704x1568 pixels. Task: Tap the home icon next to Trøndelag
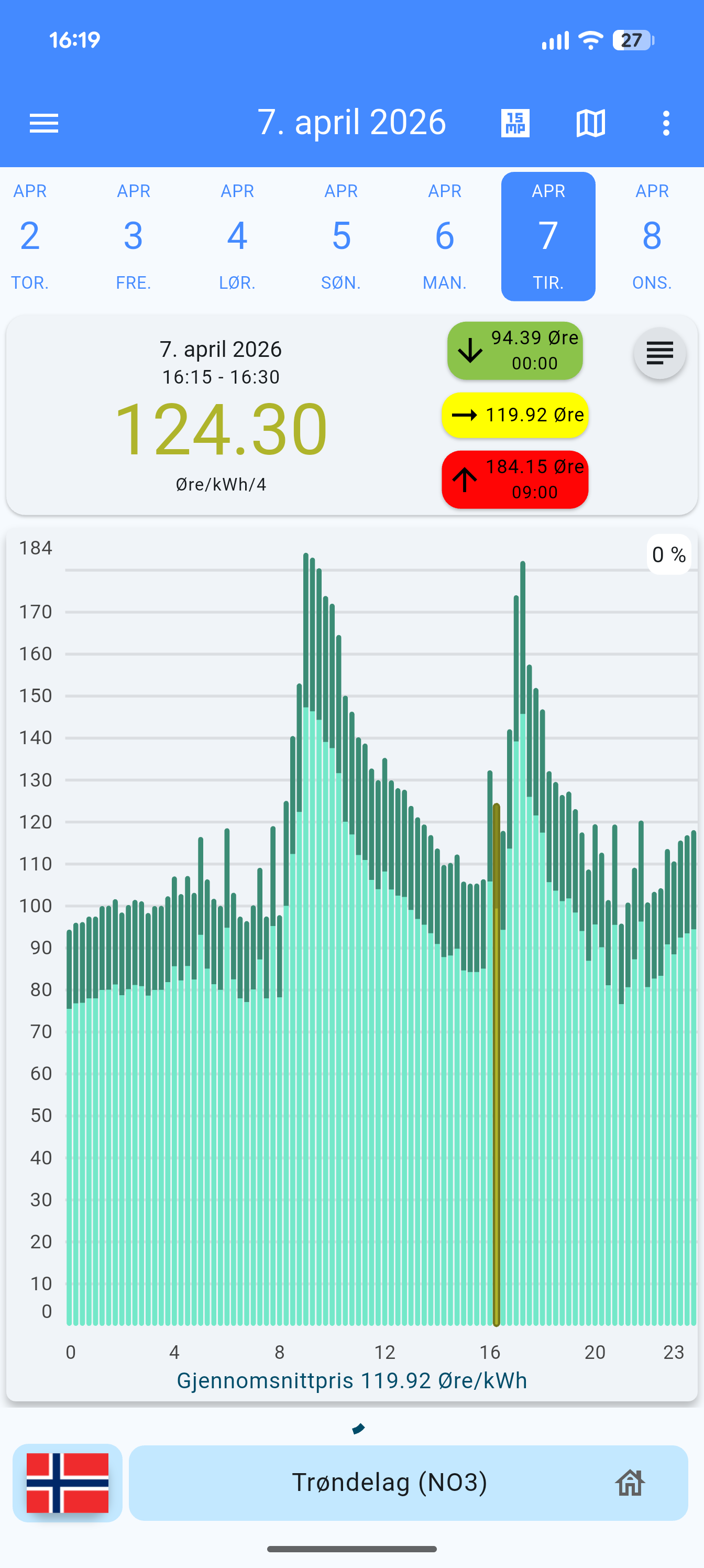[x=630, y=1484]
